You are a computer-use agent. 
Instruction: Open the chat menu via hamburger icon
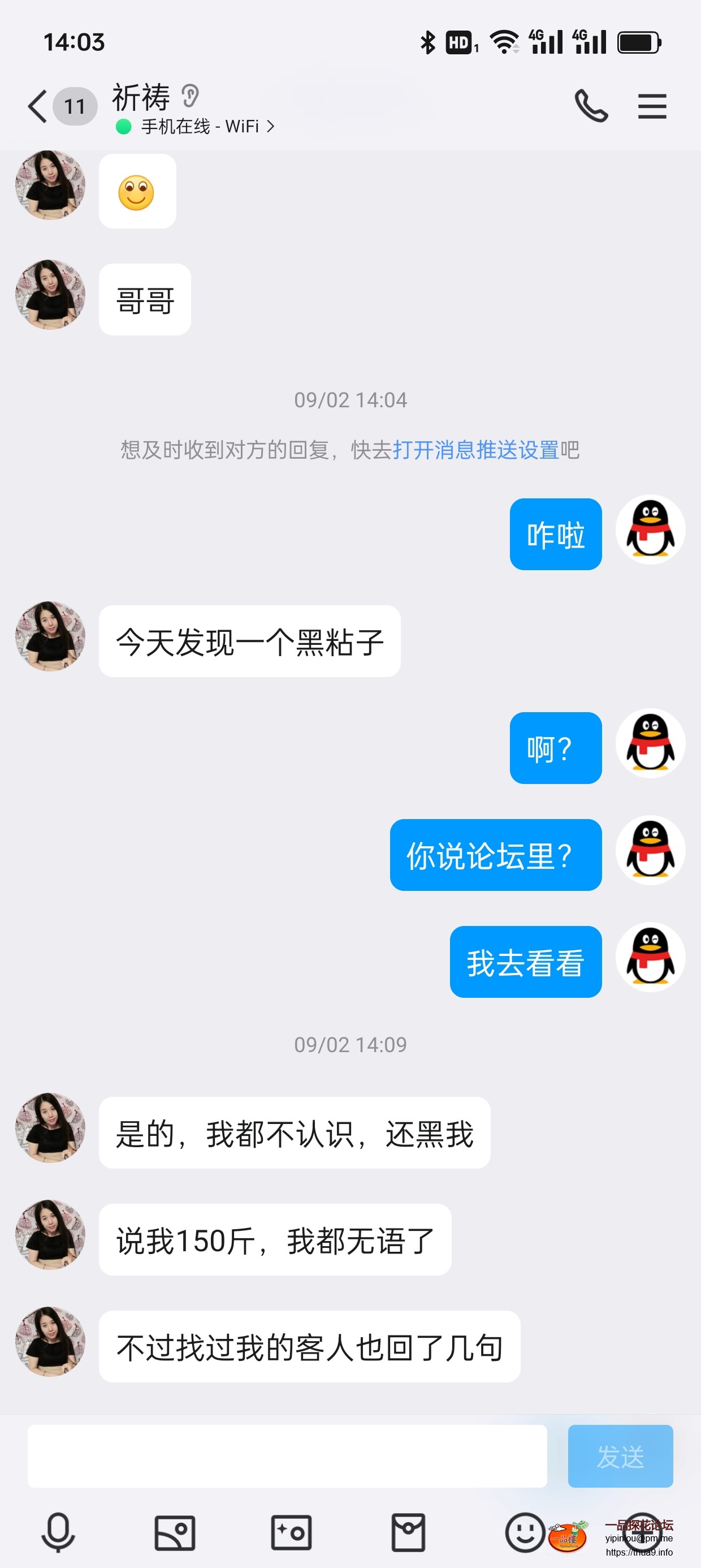652,105
